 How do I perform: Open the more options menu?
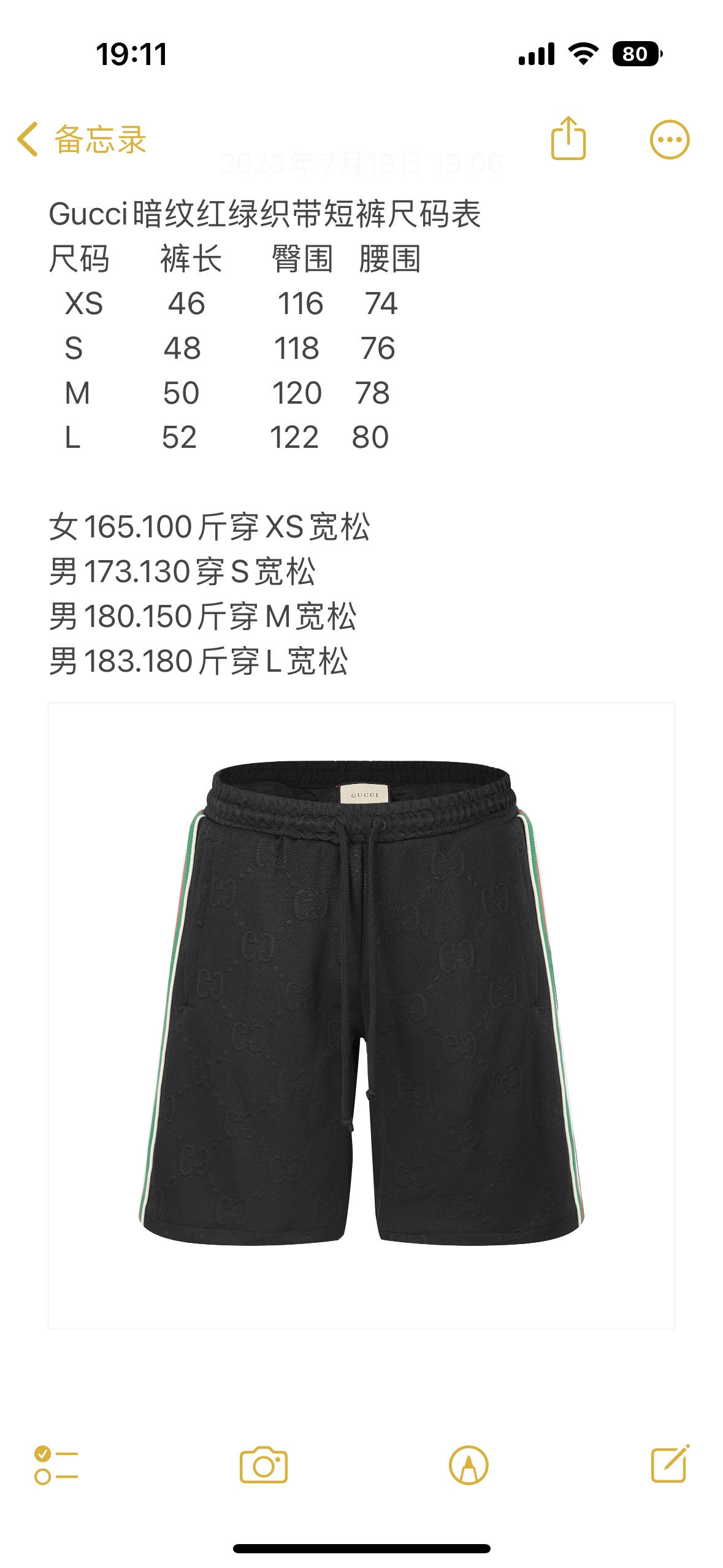click(x=669, y=140)
